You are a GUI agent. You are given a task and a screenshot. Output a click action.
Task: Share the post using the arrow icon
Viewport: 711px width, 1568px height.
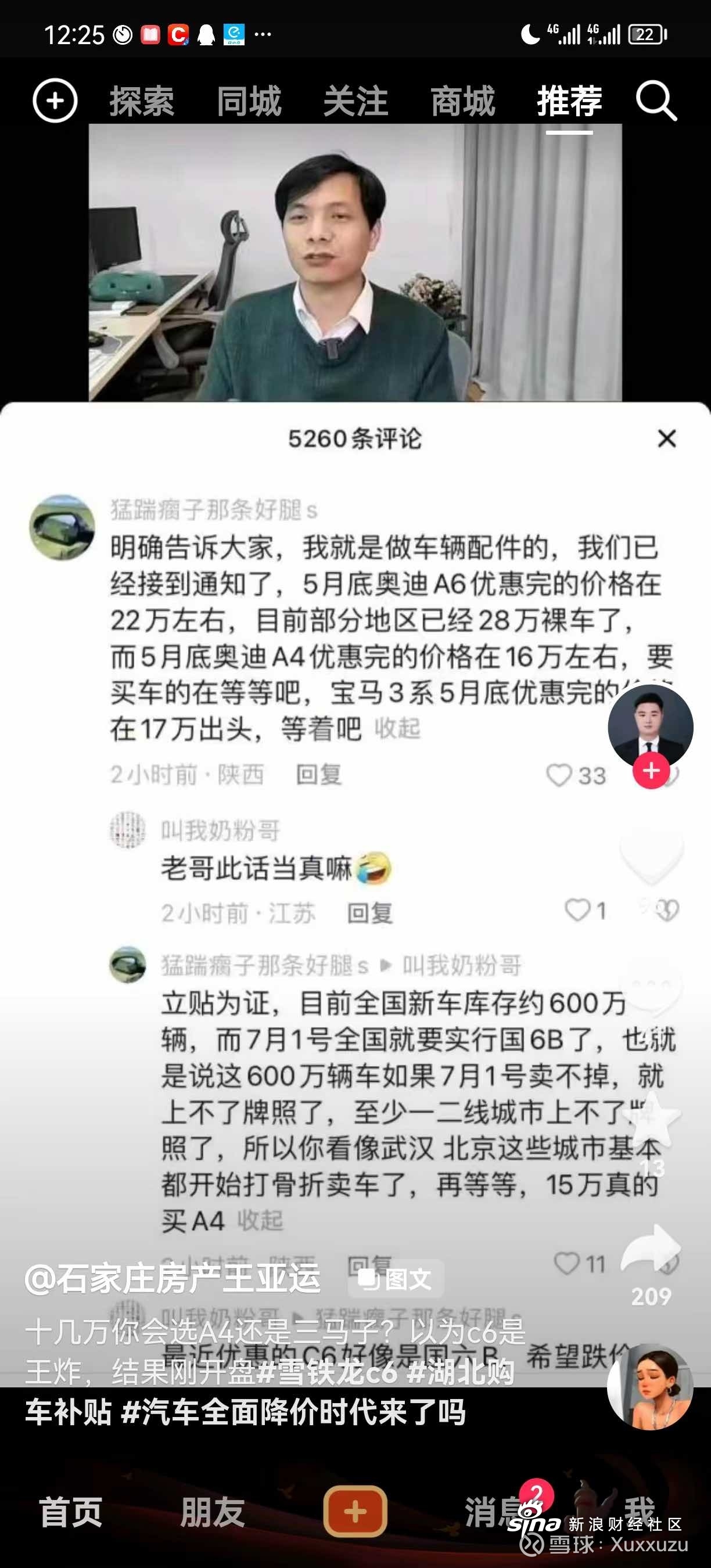[651, 1249]
